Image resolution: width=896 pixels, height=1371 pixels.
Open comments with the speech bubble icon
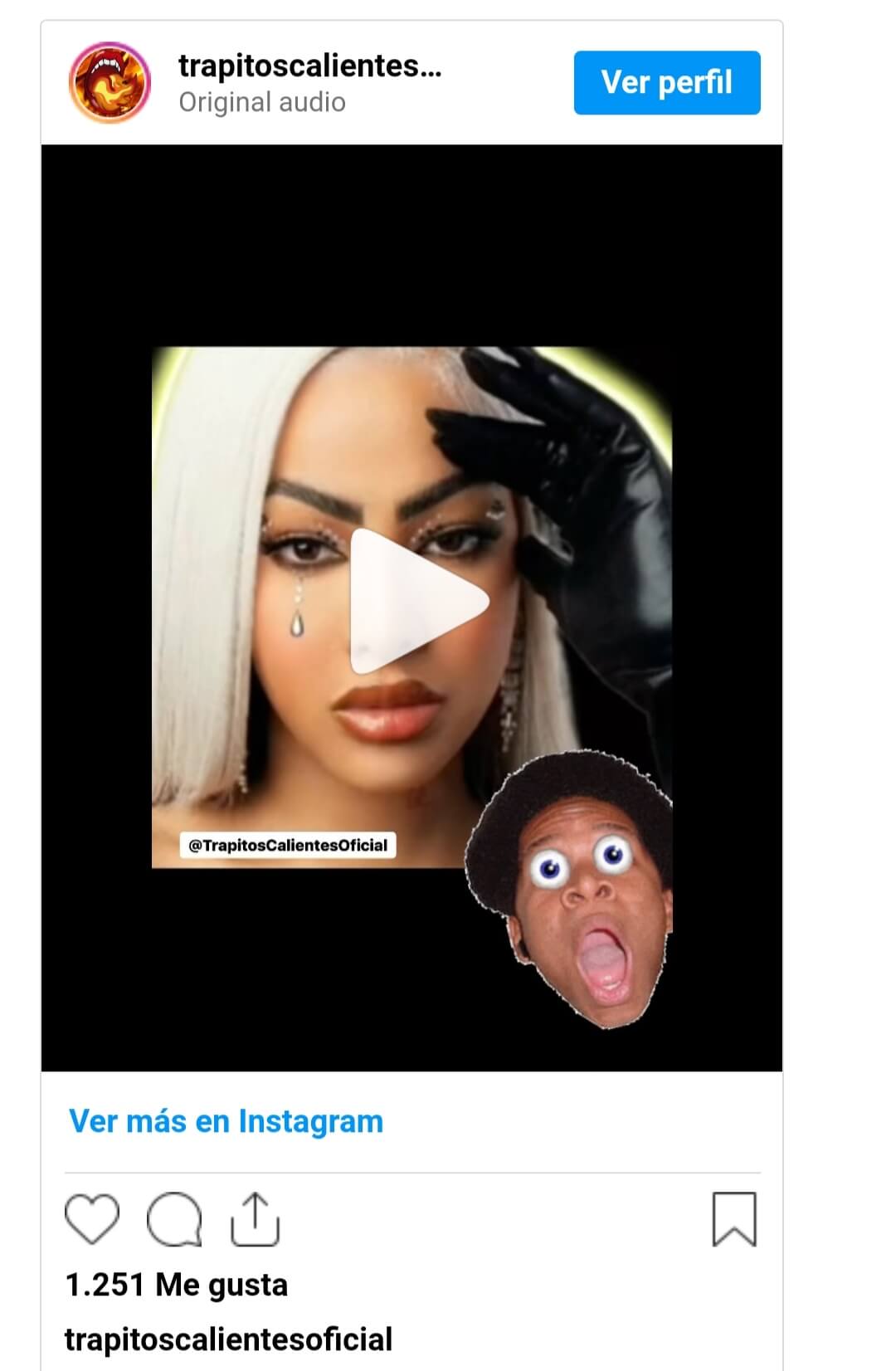coord(174,1219)
